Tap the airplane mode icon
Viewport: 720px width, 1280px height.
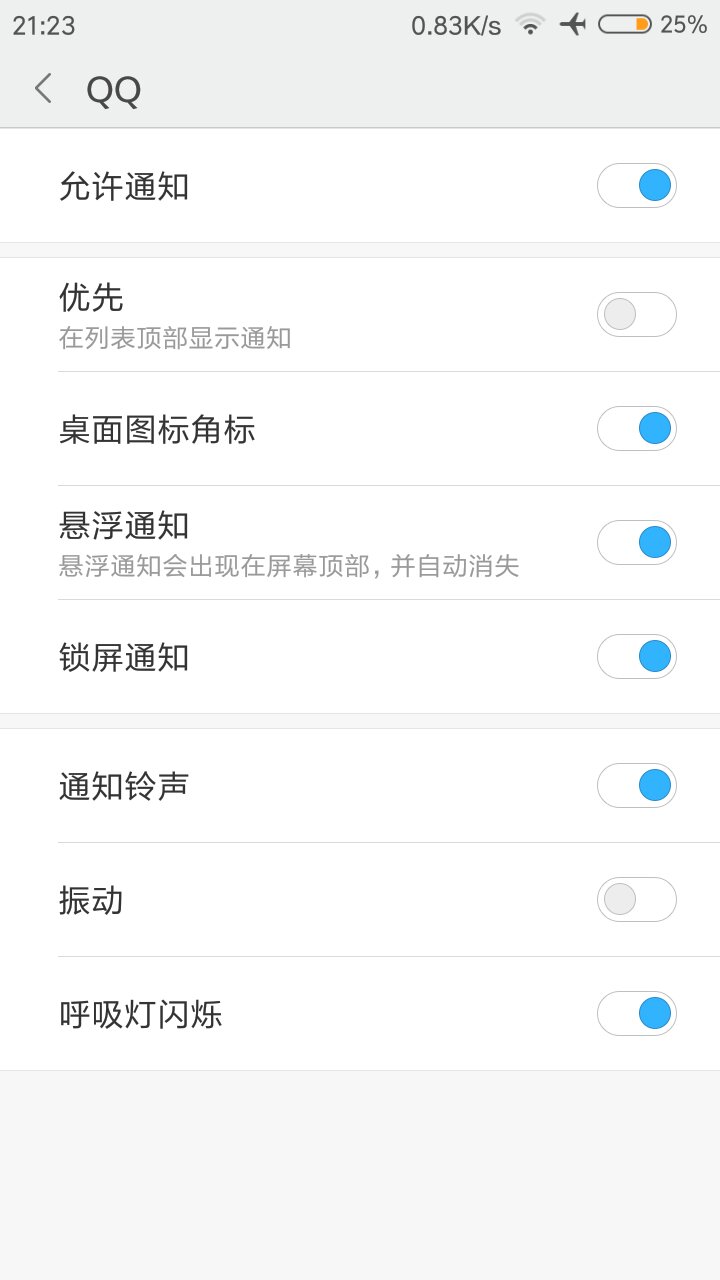[x=573, y=25]
